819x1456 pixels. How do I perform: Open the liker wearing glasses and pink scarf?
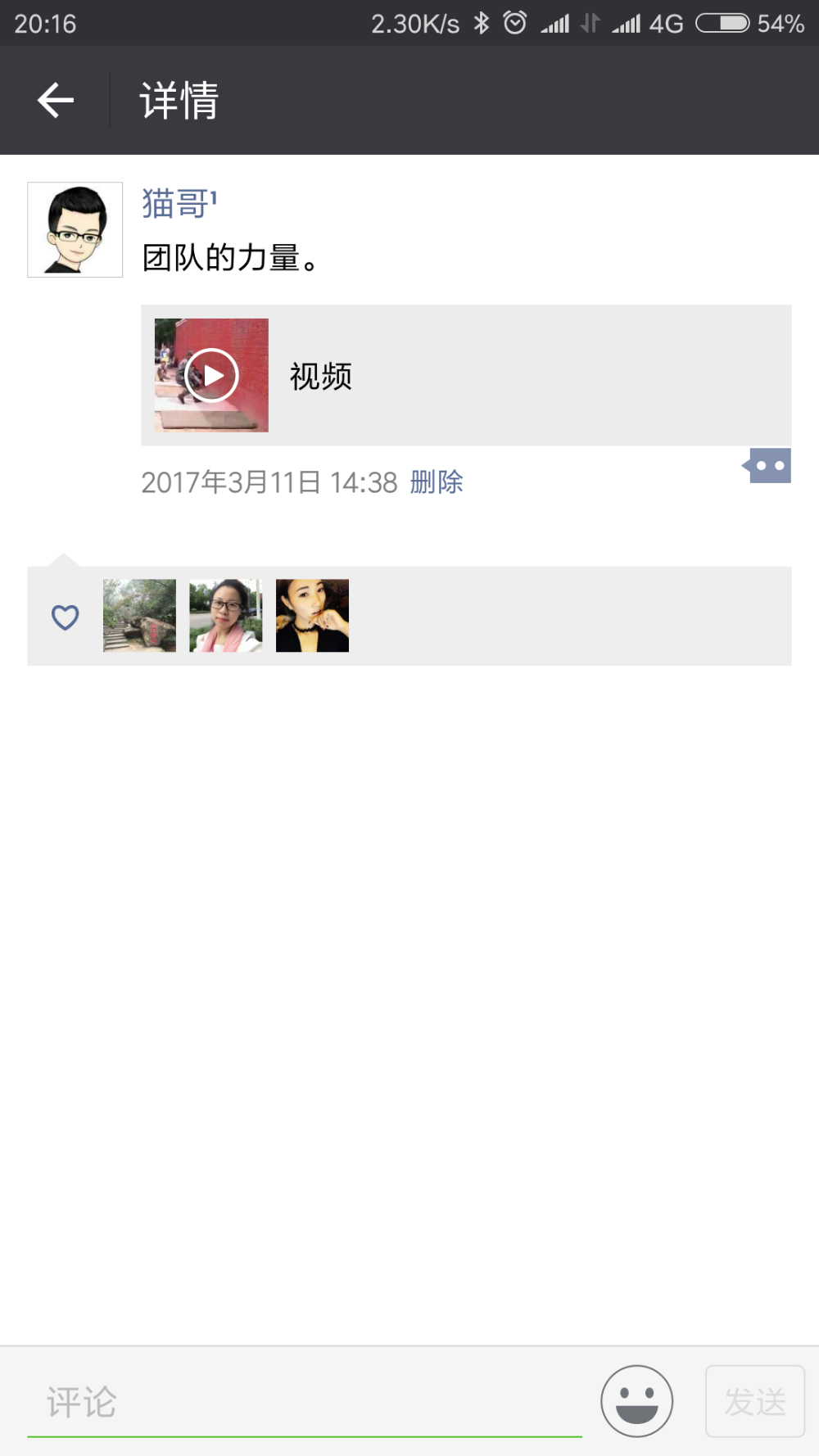coord(226,616)
